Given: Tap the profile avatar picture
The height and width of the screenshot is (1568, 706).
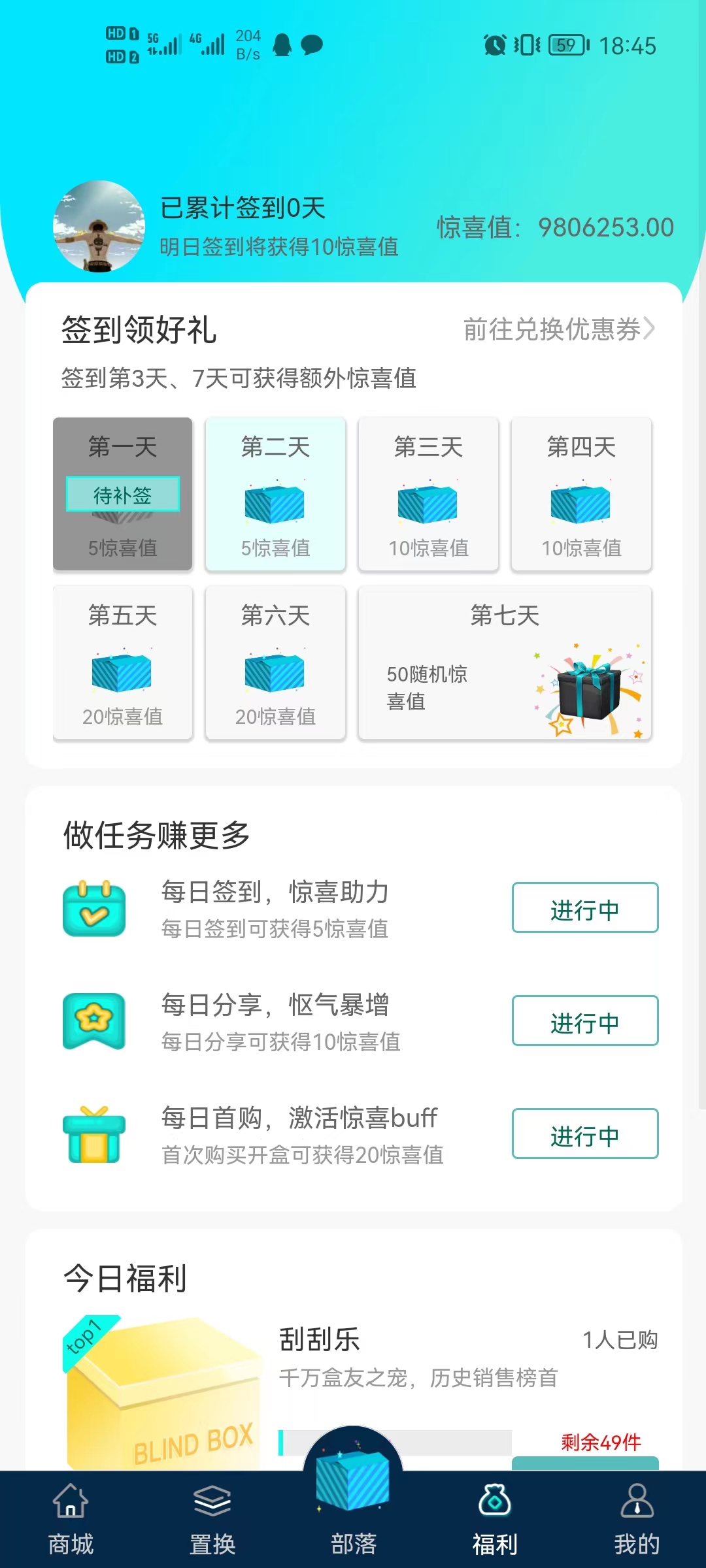Looking at the screenshot, I should tap(99, 226).
